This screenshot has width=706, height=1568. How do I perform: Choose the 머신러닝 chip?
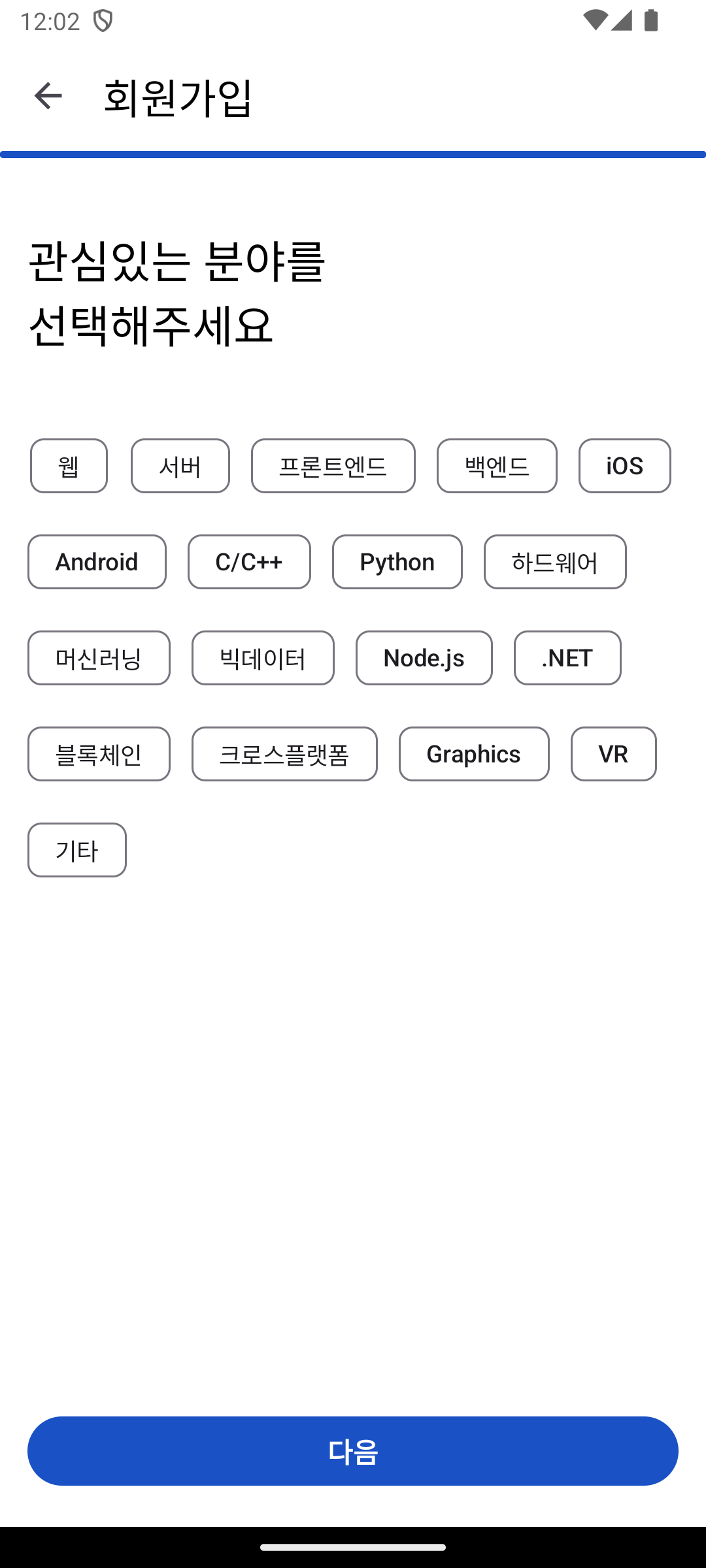click(99, 658)
